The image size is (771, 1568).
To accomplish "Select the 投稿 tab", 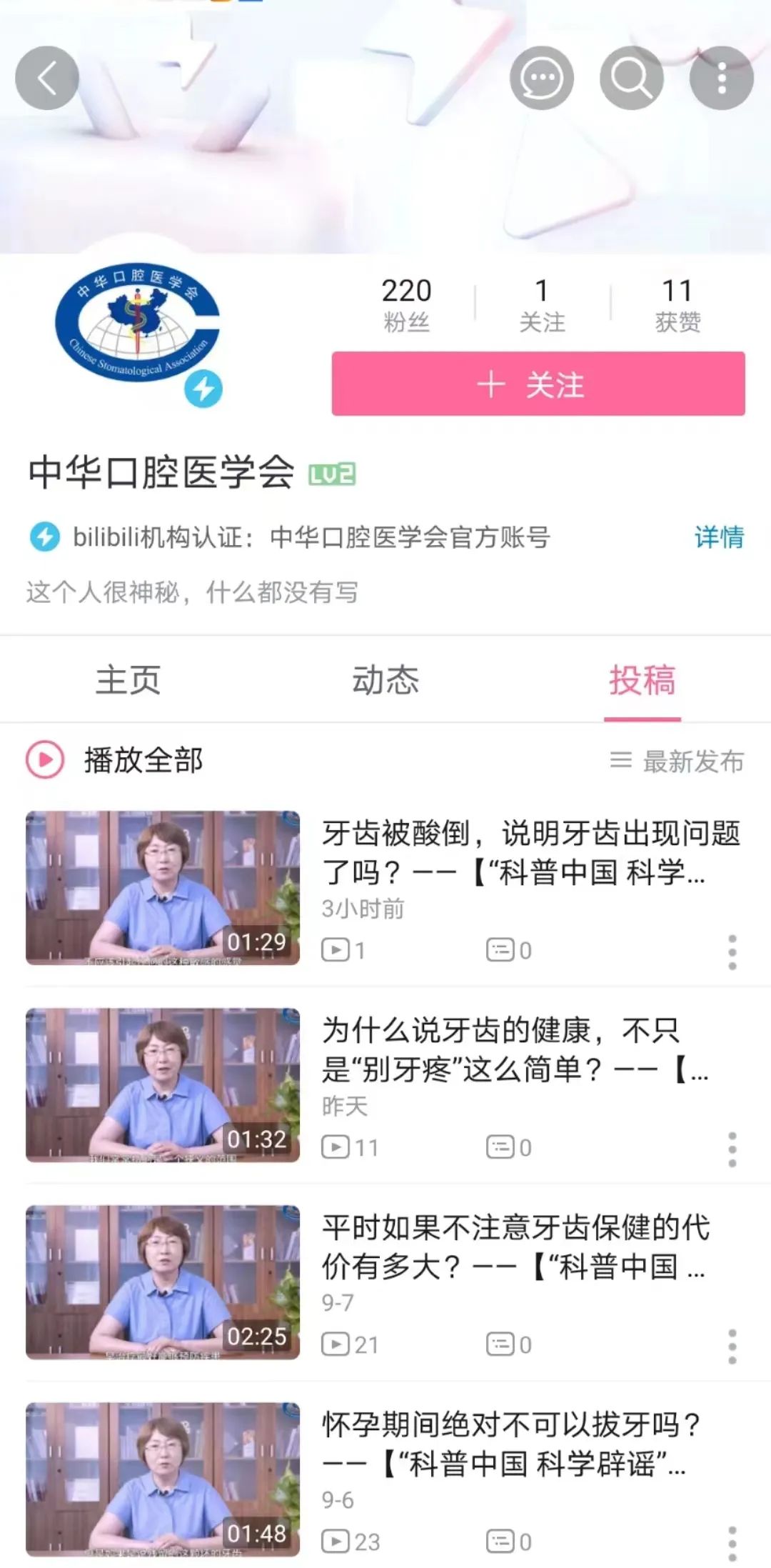I will click(642, 679).
